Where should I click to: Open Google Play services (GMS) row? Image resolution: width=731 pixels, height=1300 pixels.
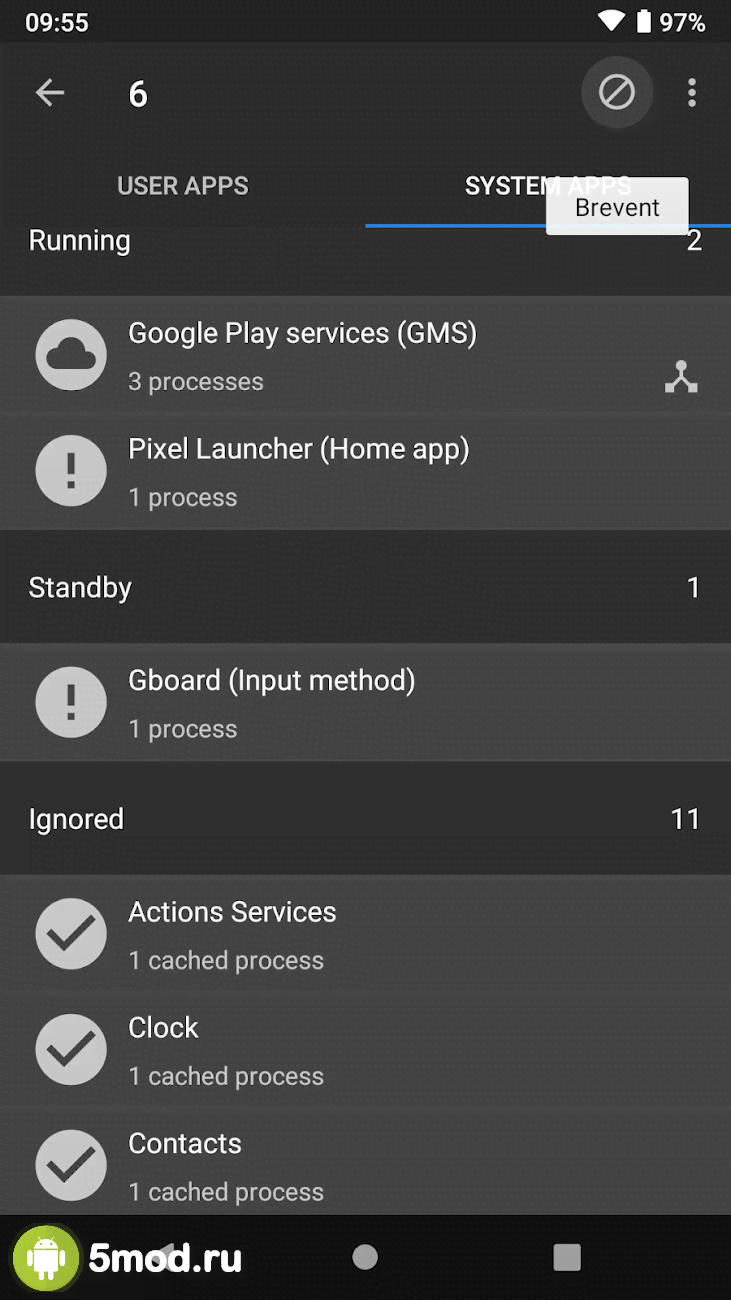365,355
